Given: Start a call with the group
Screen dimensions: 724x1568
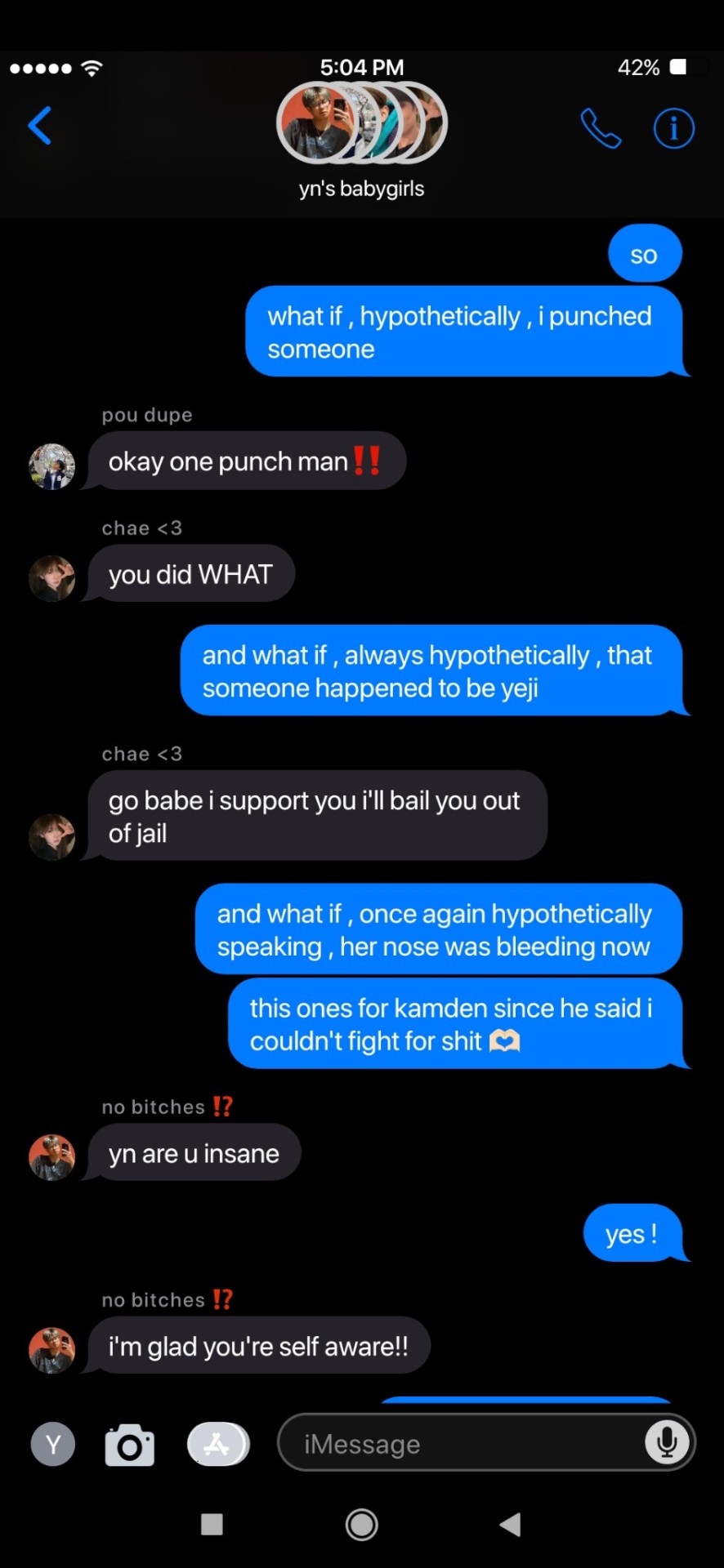Looking at the screenshot, I should click(x=601, y=128).
